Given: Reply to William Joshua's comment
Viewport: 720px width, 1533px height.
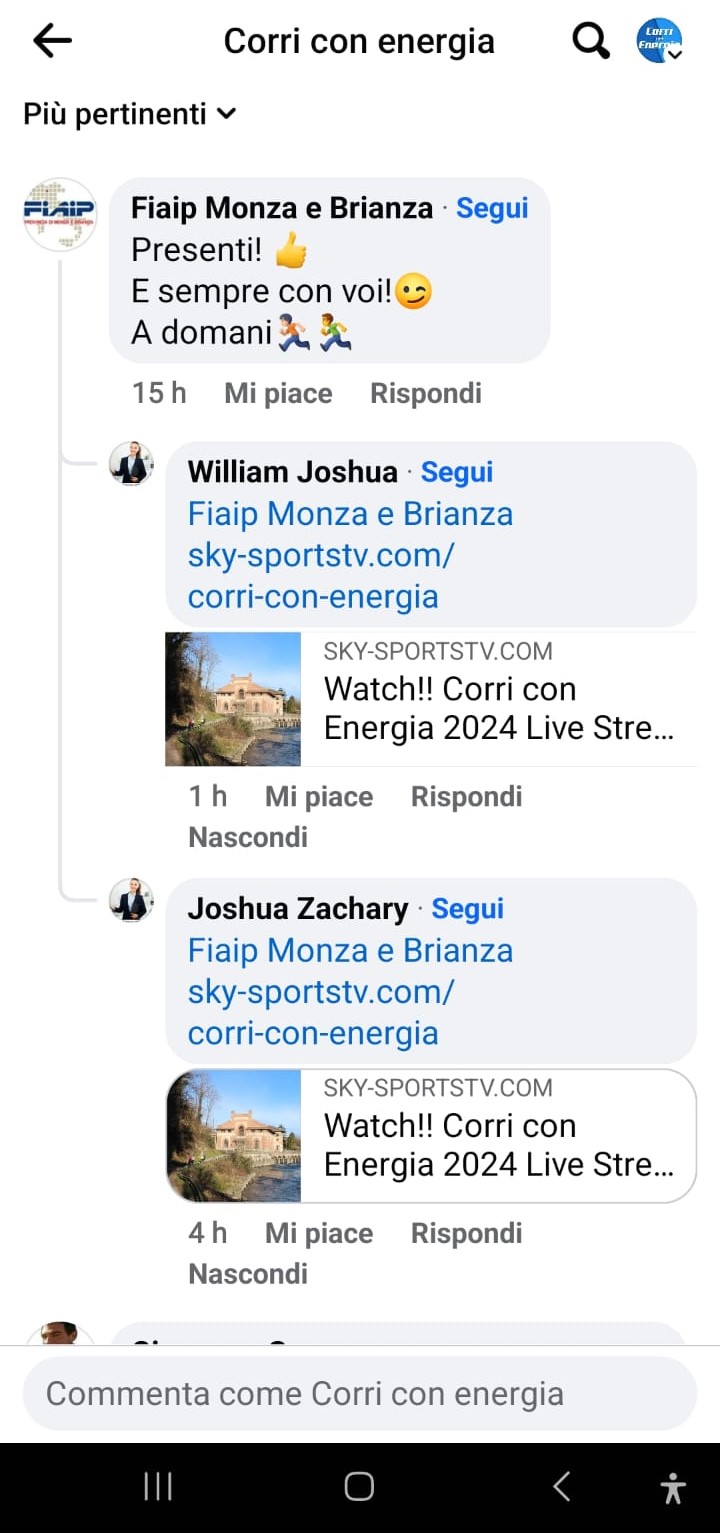Looking at the screenshot, I should click(x=466, y=797).
